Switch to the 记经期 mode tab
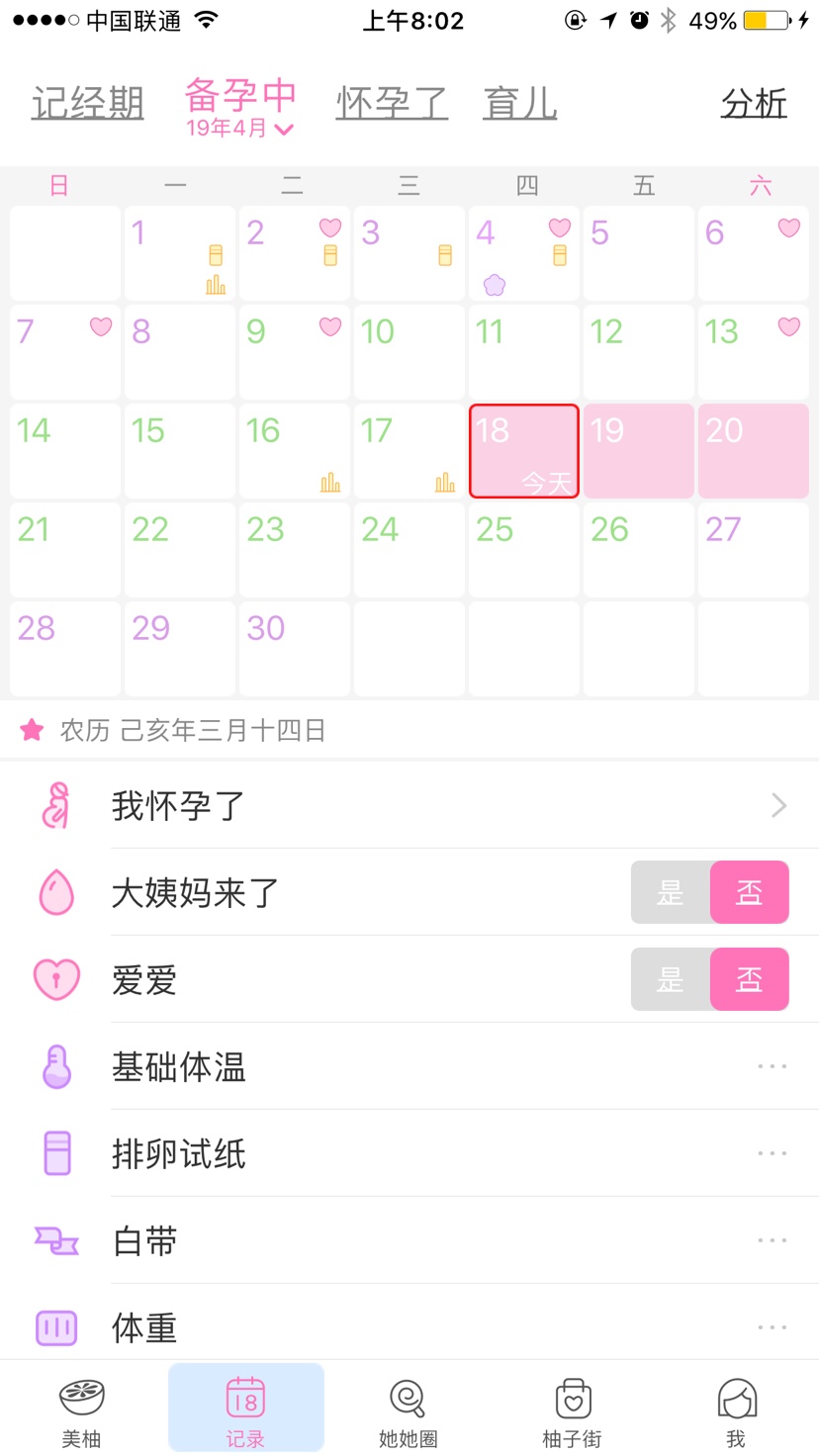 (88, 103)
